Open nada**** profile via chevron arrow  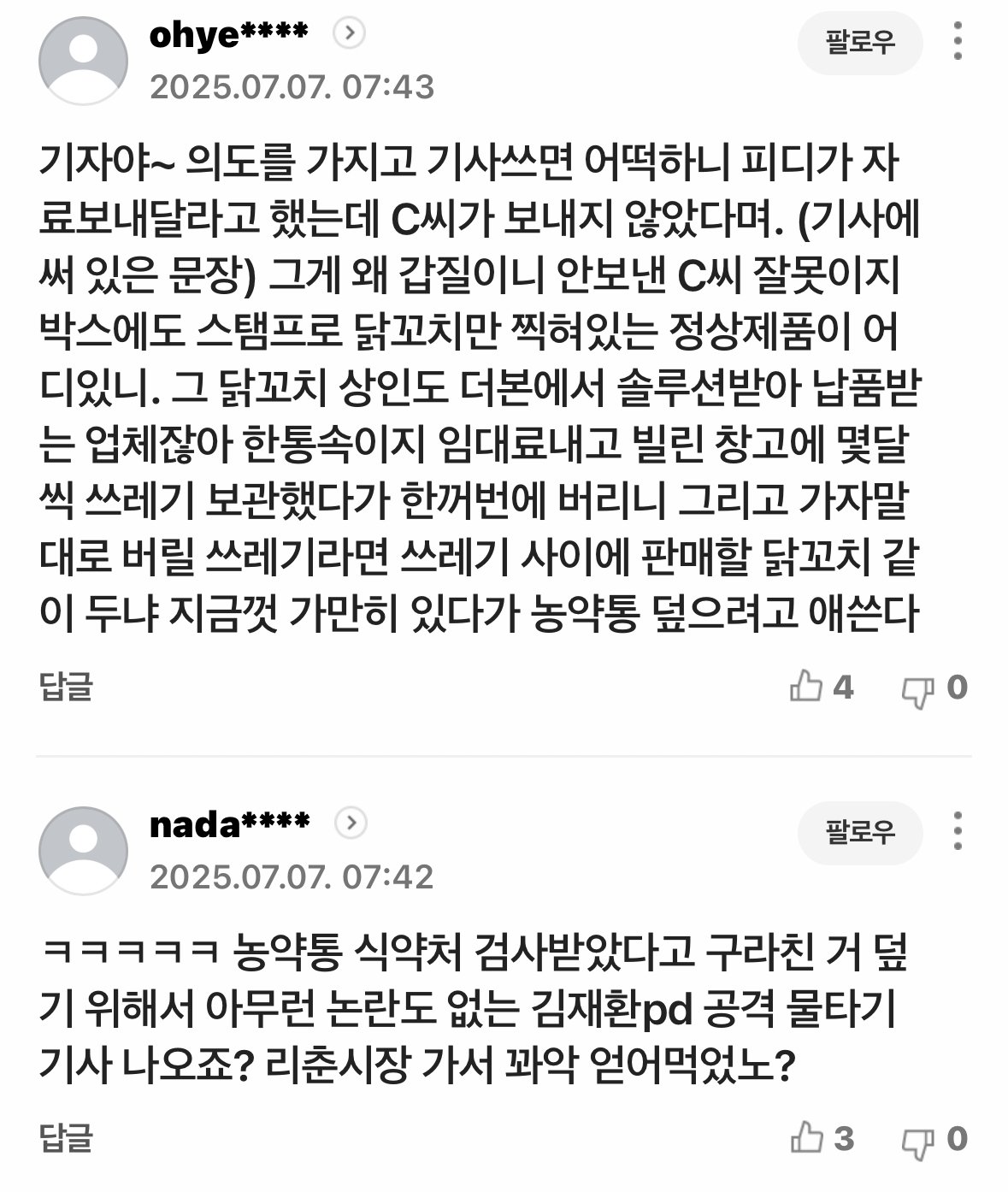coord(351,823)
